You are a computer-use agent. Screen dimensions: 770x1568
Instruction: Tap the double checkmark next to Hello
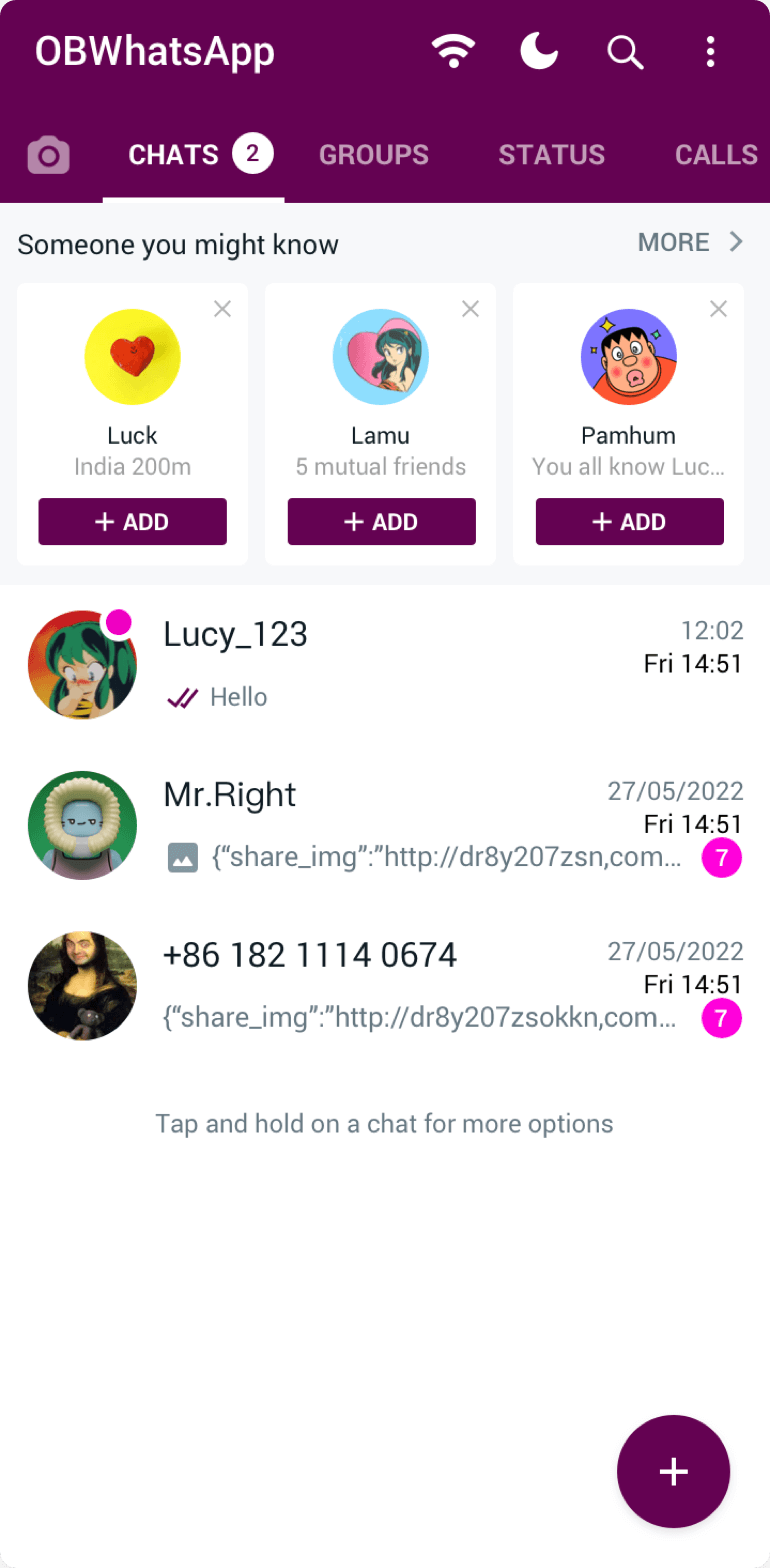[x=182, y=696]
